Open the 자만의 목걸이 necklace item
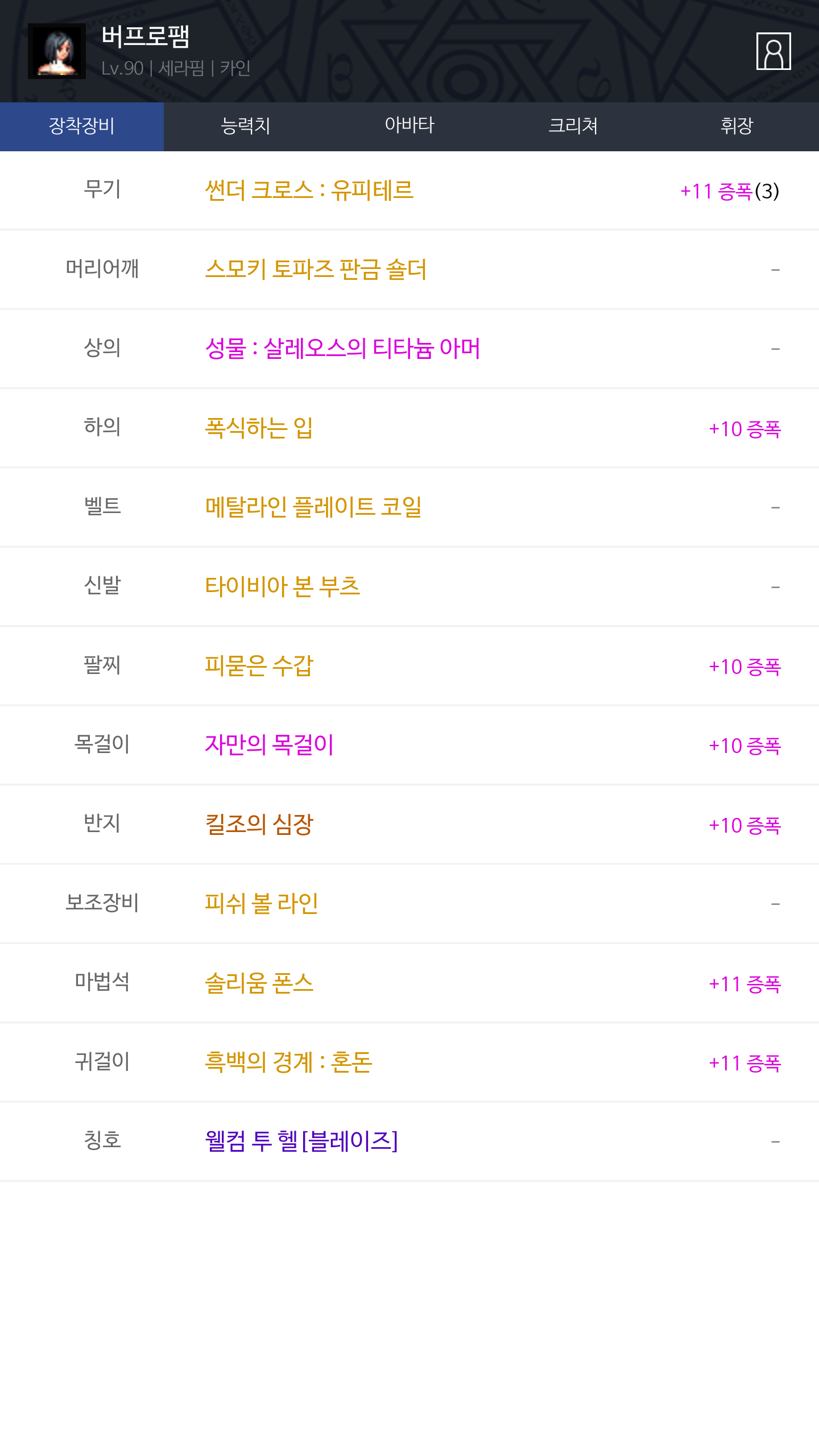Image resolution: width=819 pixels, height=1456 pixels. pyautogui.click(x=269, y=745)
